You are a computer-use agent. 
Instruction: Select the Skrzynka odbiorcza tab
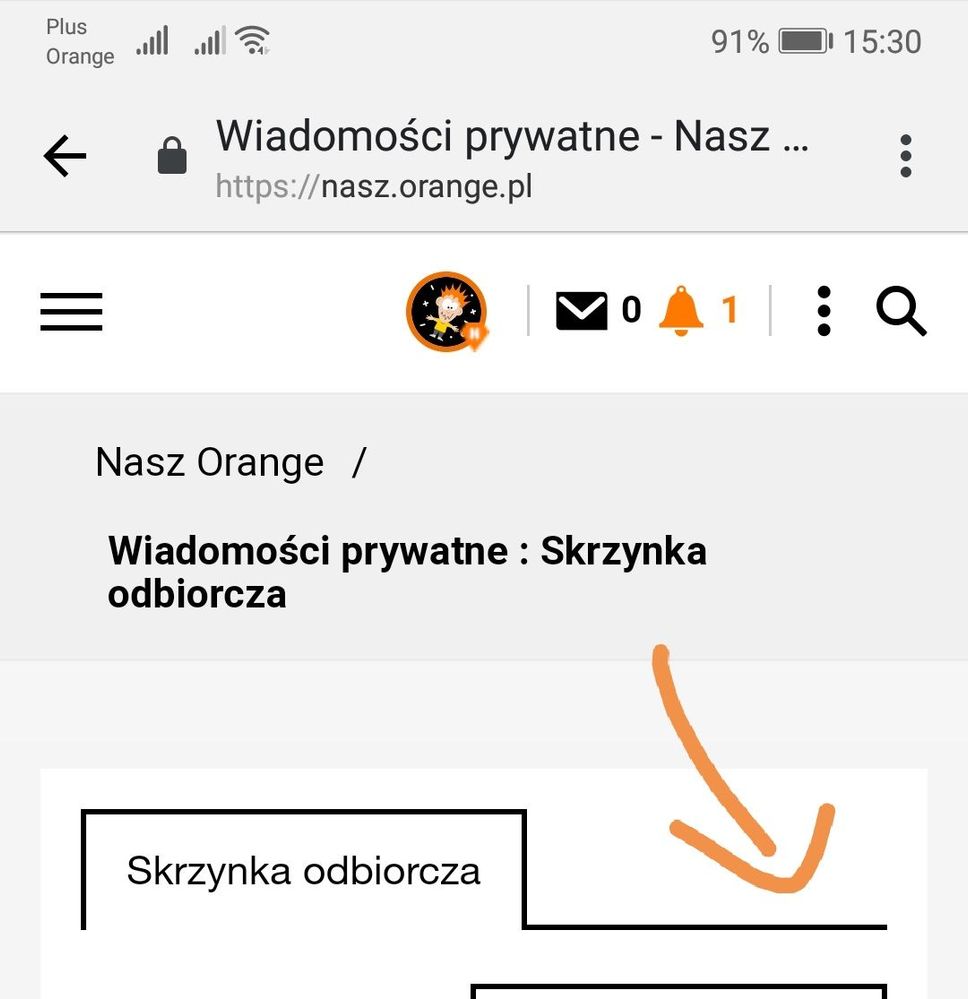pyautogui.click(x=303, y=871)
